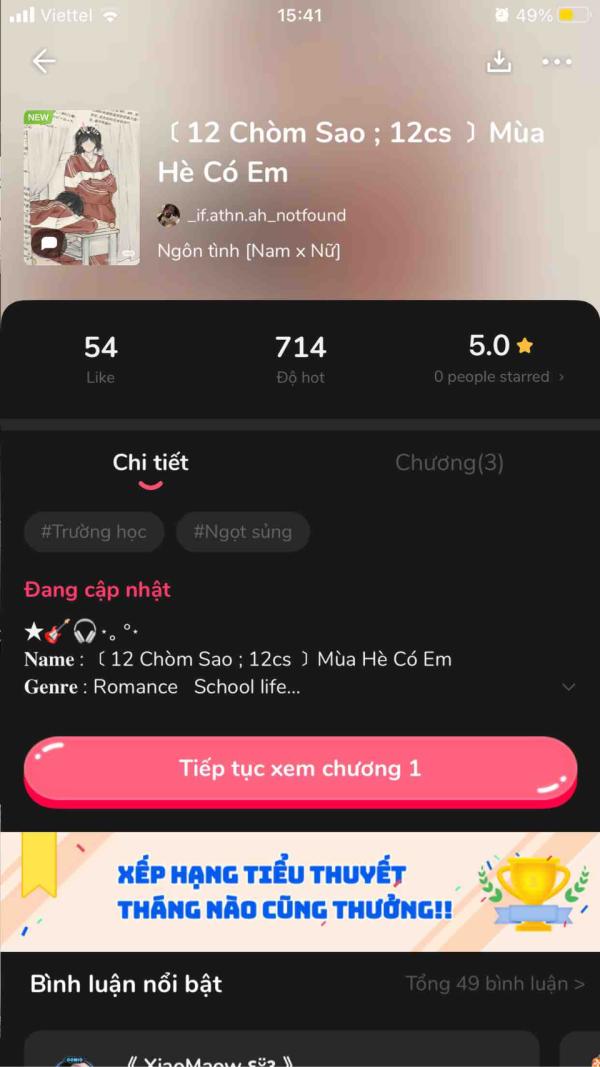Open the novel cover image

pyautogui.click(x=82, y=188)
